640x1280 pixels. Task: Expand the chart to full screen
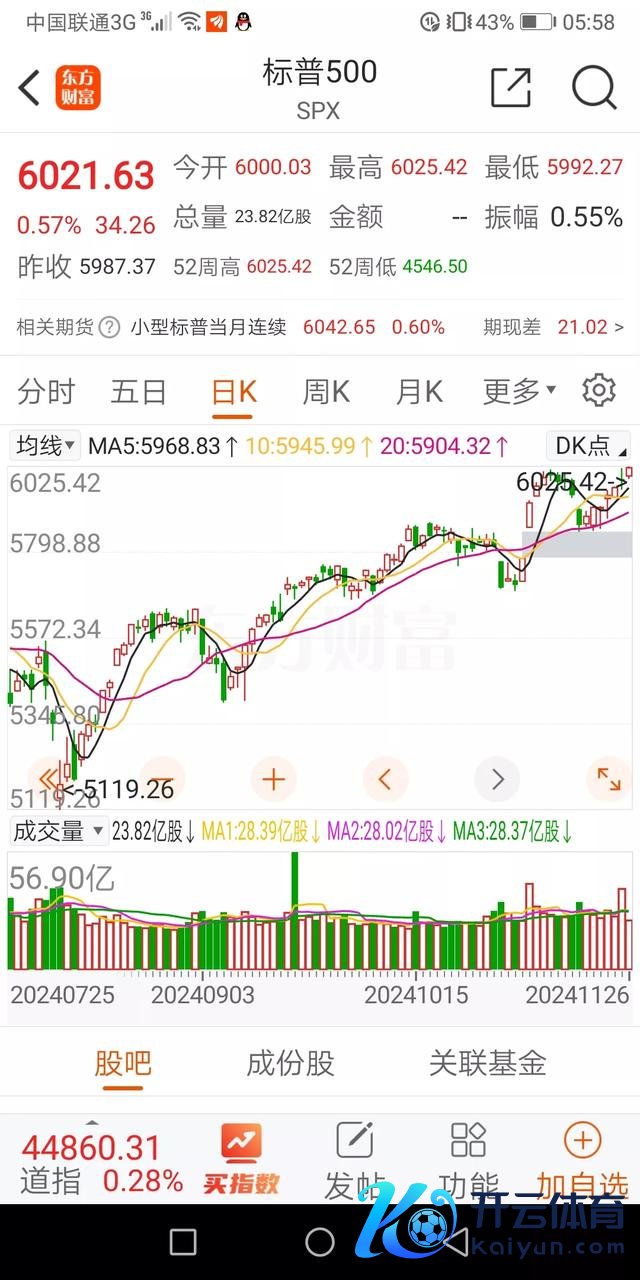(608, 778)
